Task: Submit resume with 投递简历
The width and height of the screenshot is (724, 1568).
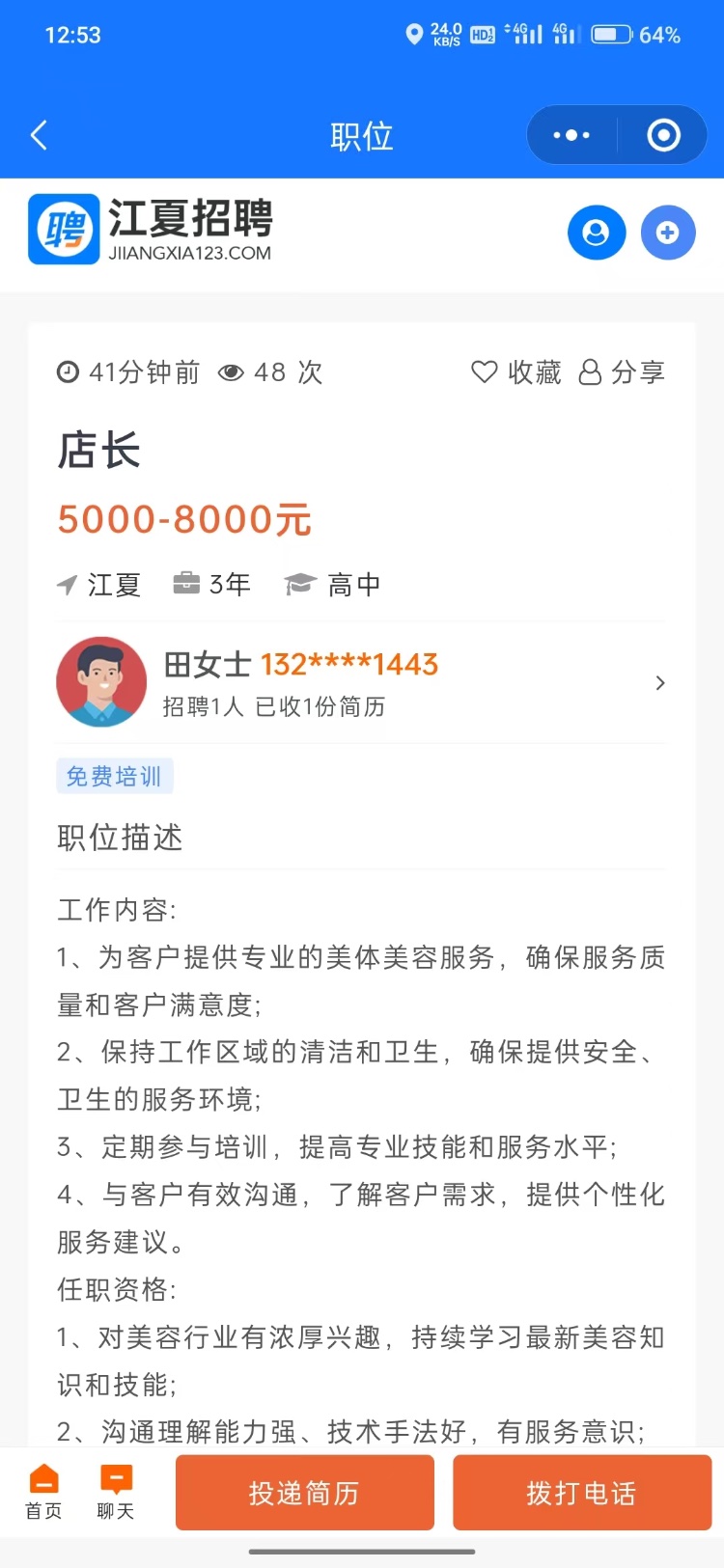Action: [x=304, y=1493]
